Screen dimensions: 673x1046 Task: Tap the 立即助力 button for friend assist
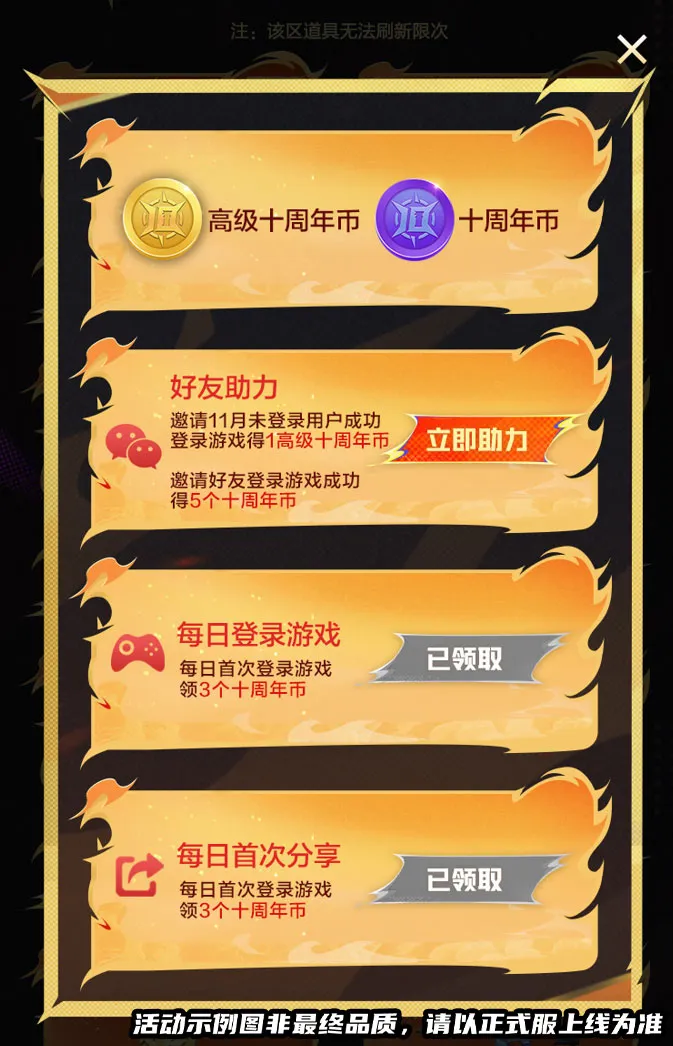(477, 441)
